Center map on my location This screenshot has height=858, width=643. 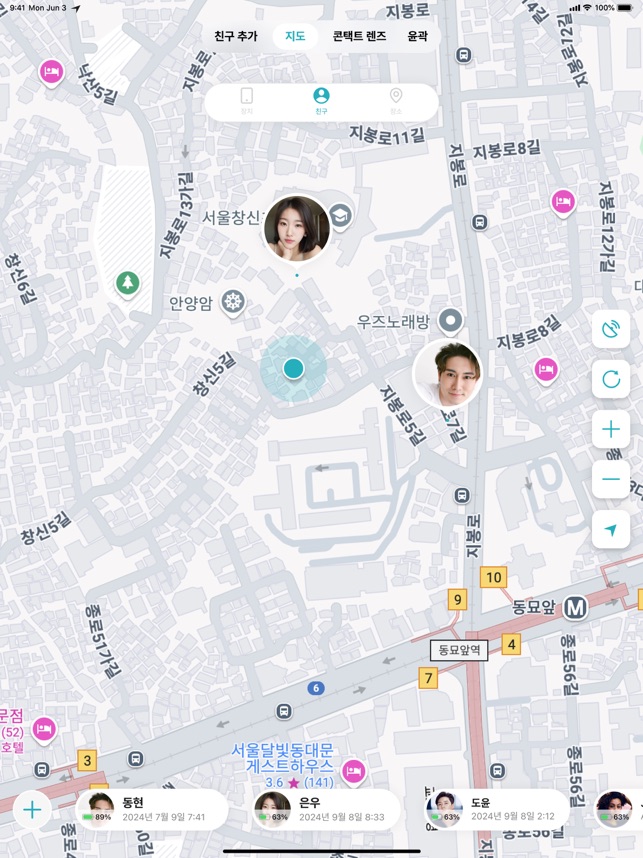pyautogui.click(x=611, y=530)
